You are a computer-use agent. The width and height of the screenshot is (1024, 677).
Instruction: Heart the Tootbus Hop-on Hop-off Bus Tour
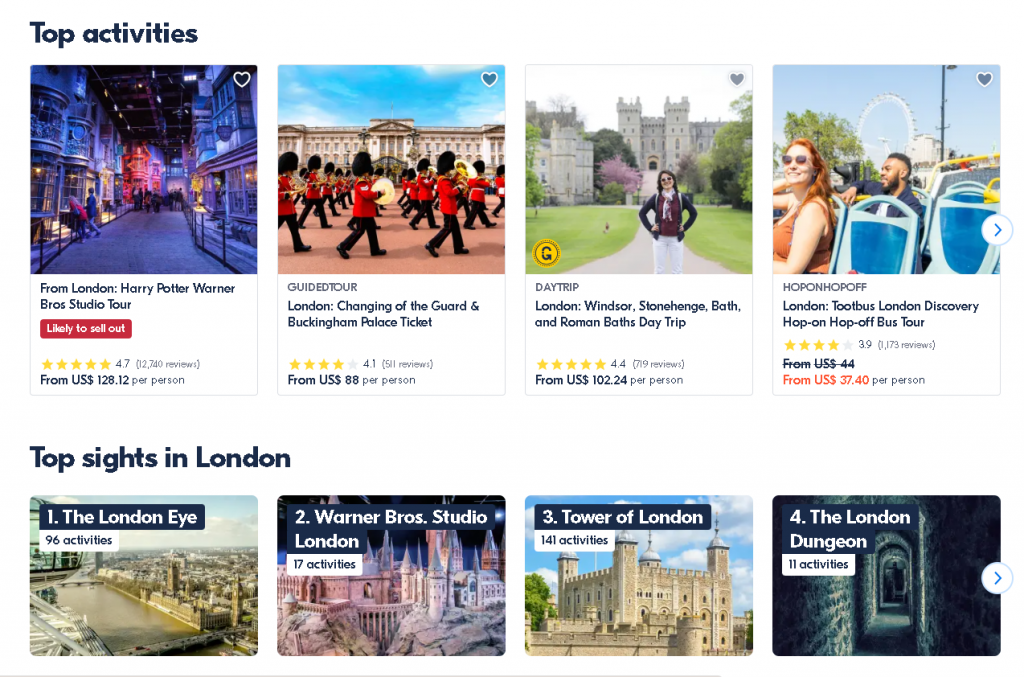click(x=984, y=79)
